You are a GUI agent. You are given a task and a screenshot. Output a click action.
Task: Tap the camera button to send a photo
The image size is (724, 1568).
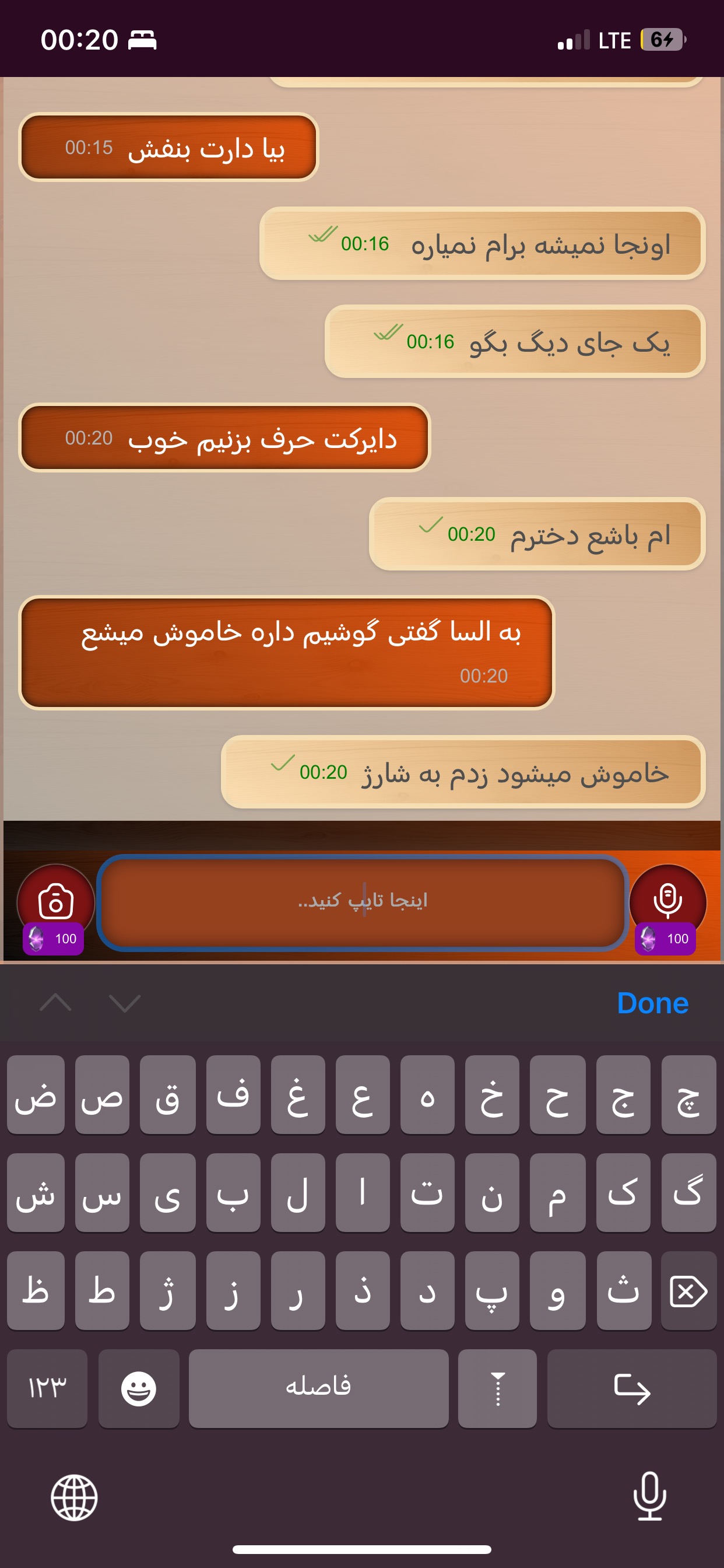tap(55, 901)
